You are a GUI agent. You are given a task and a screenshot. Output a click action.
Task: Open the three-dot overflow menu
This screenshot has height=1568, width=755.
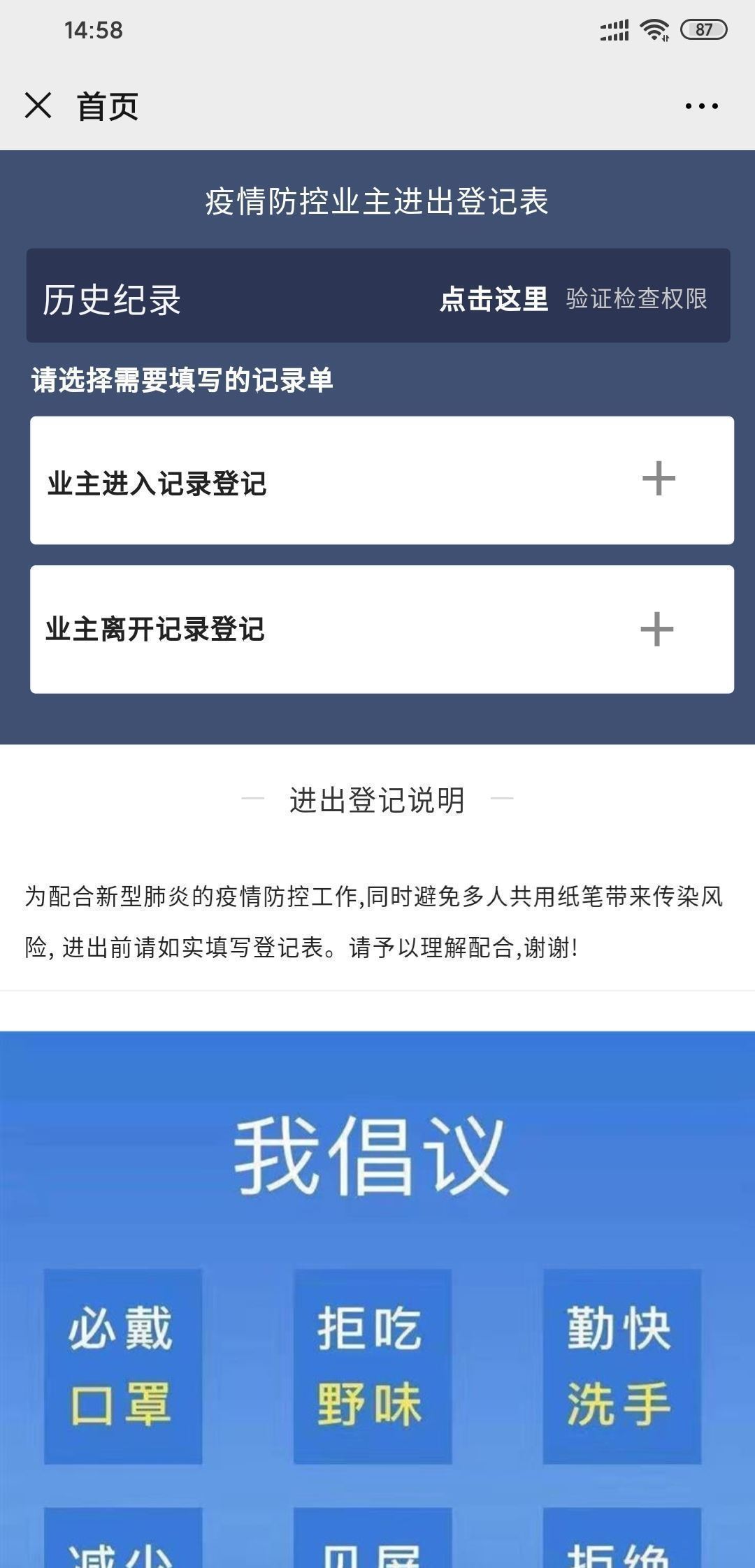click(701, 106)
